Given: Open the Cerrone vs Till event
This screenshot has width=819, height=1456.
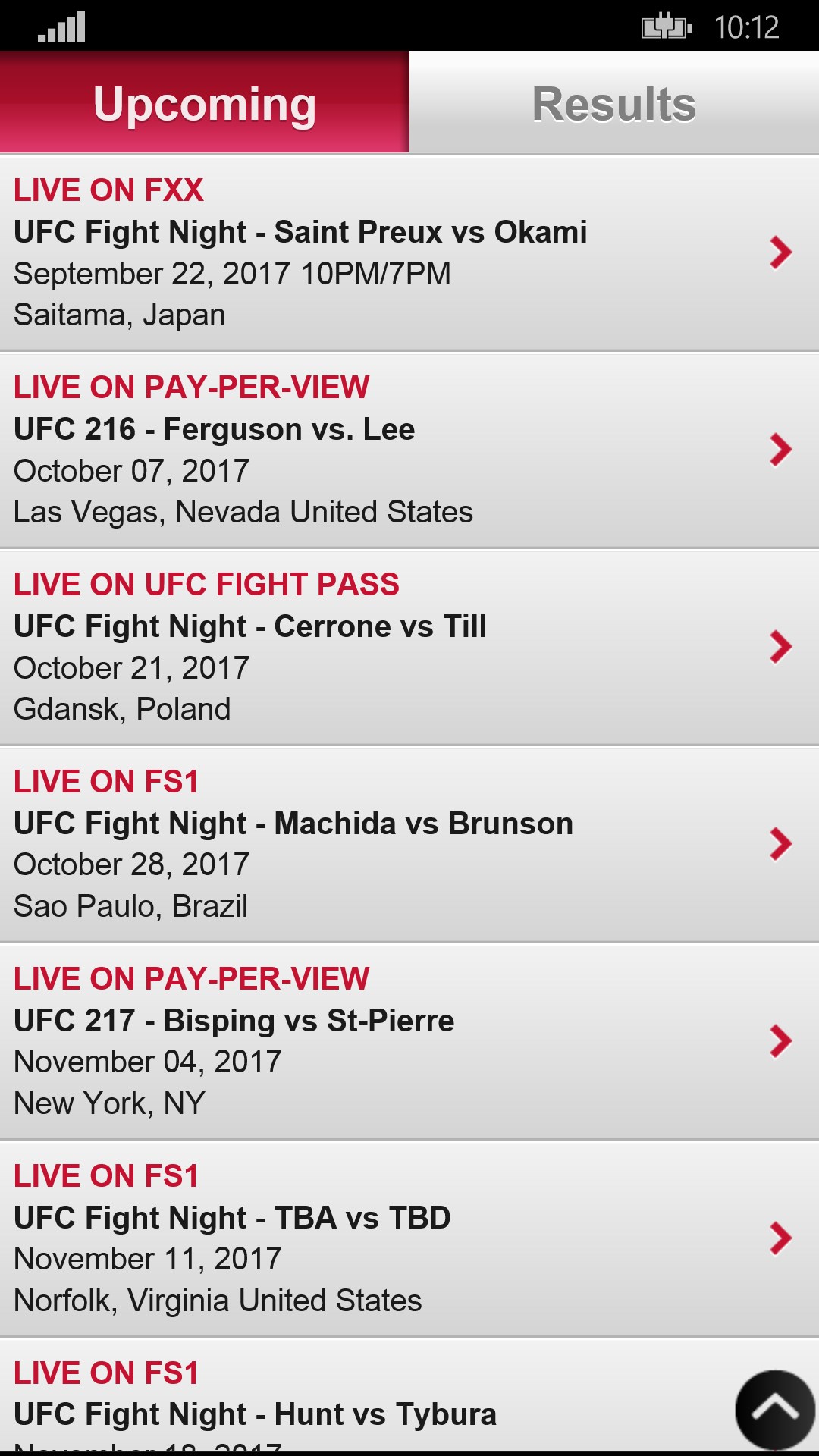Looking at the screenshot, I should (409, 647).
